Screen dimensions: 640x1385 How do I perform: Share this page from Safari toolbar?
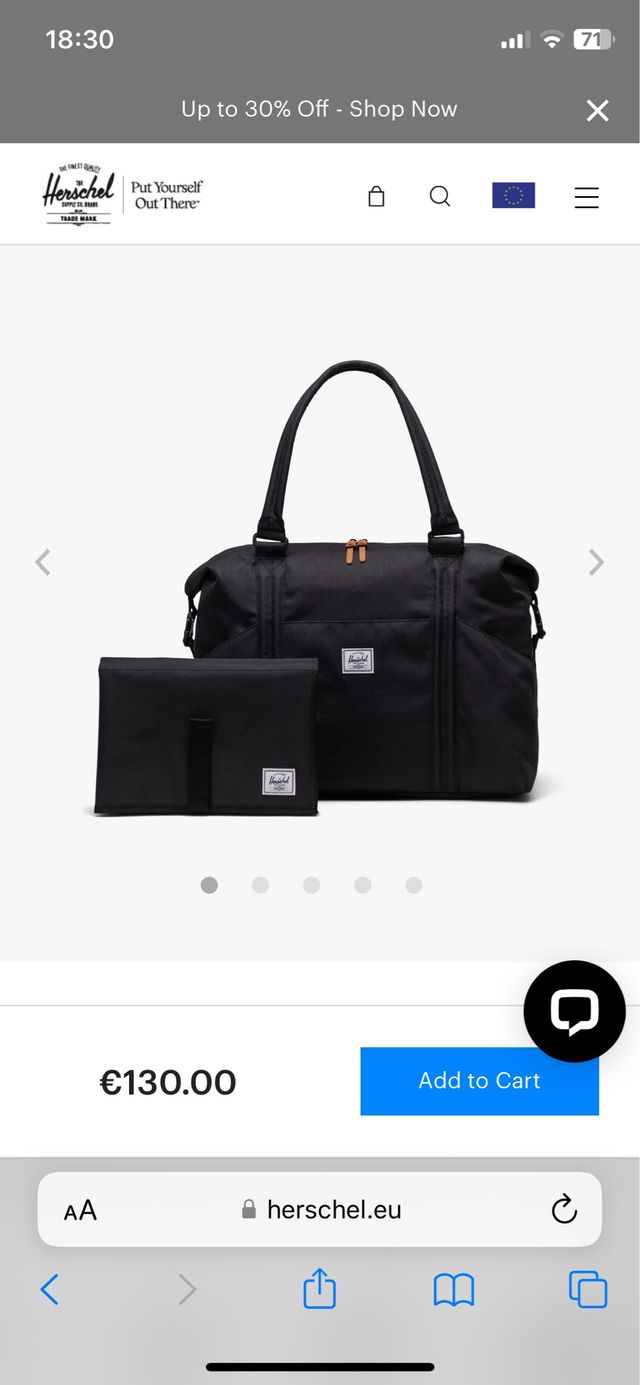click(x=319, y=1289)
